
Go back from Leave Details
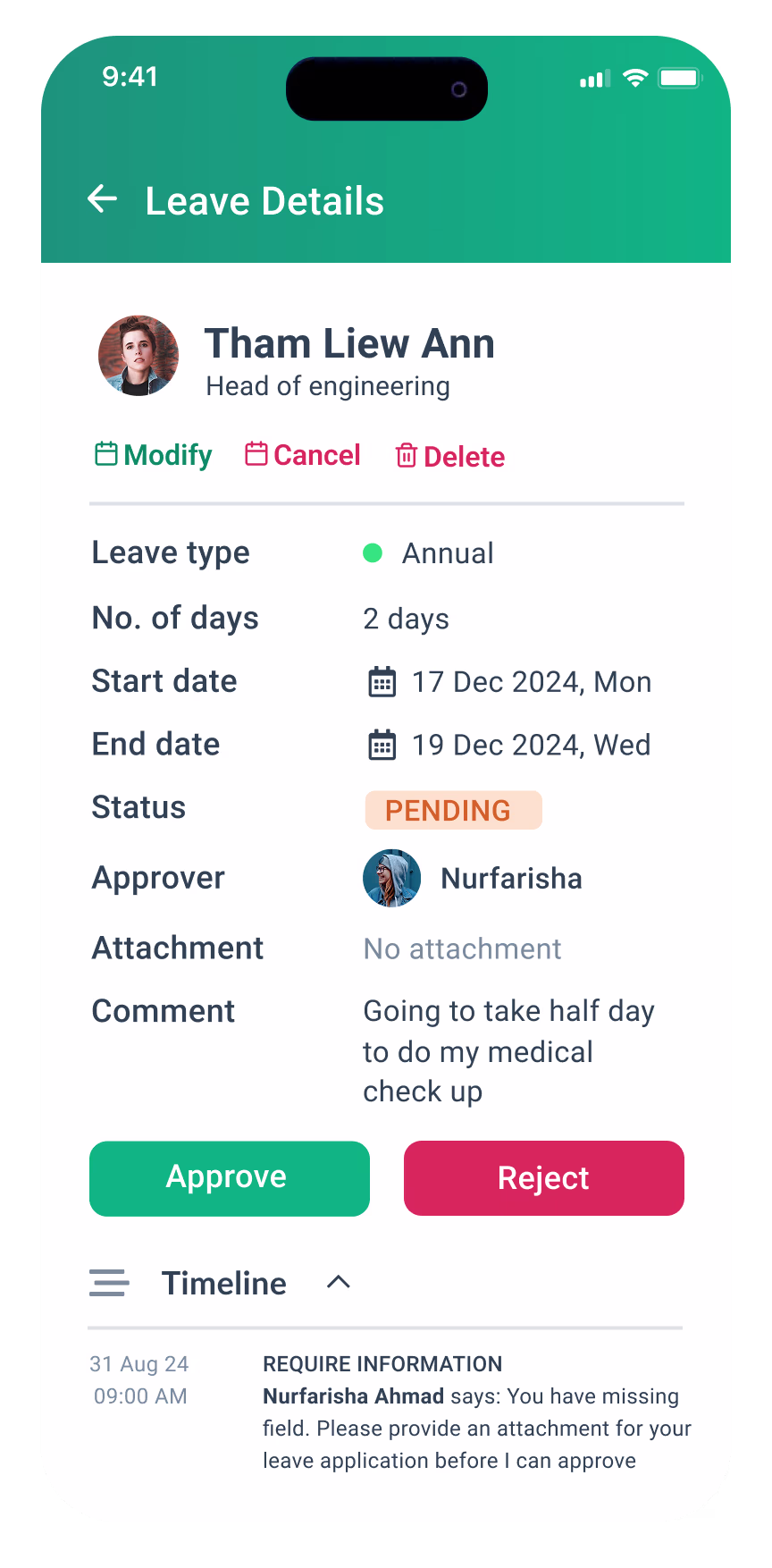(x=103, y=199)
